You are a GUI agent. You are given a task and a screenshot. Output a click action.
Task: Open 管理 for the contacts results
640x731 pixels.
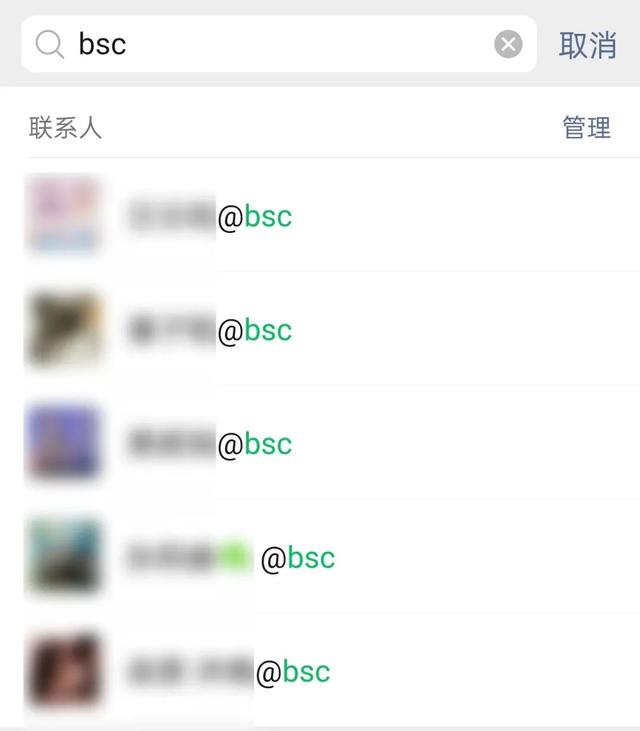click(586, 128)
